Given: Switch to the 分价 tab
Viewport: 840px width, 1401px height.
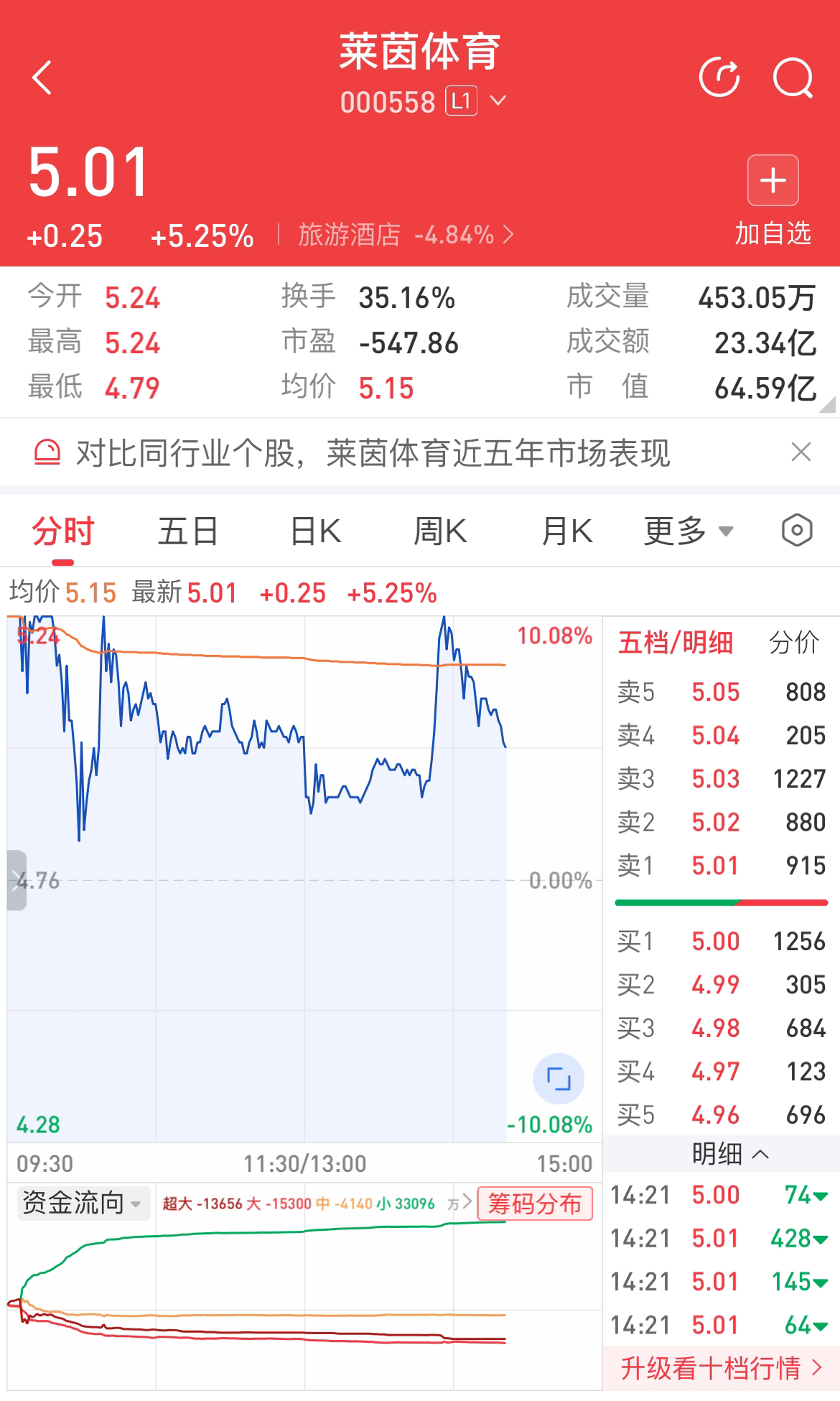Looking at the screenshot, I should [793, 643].
